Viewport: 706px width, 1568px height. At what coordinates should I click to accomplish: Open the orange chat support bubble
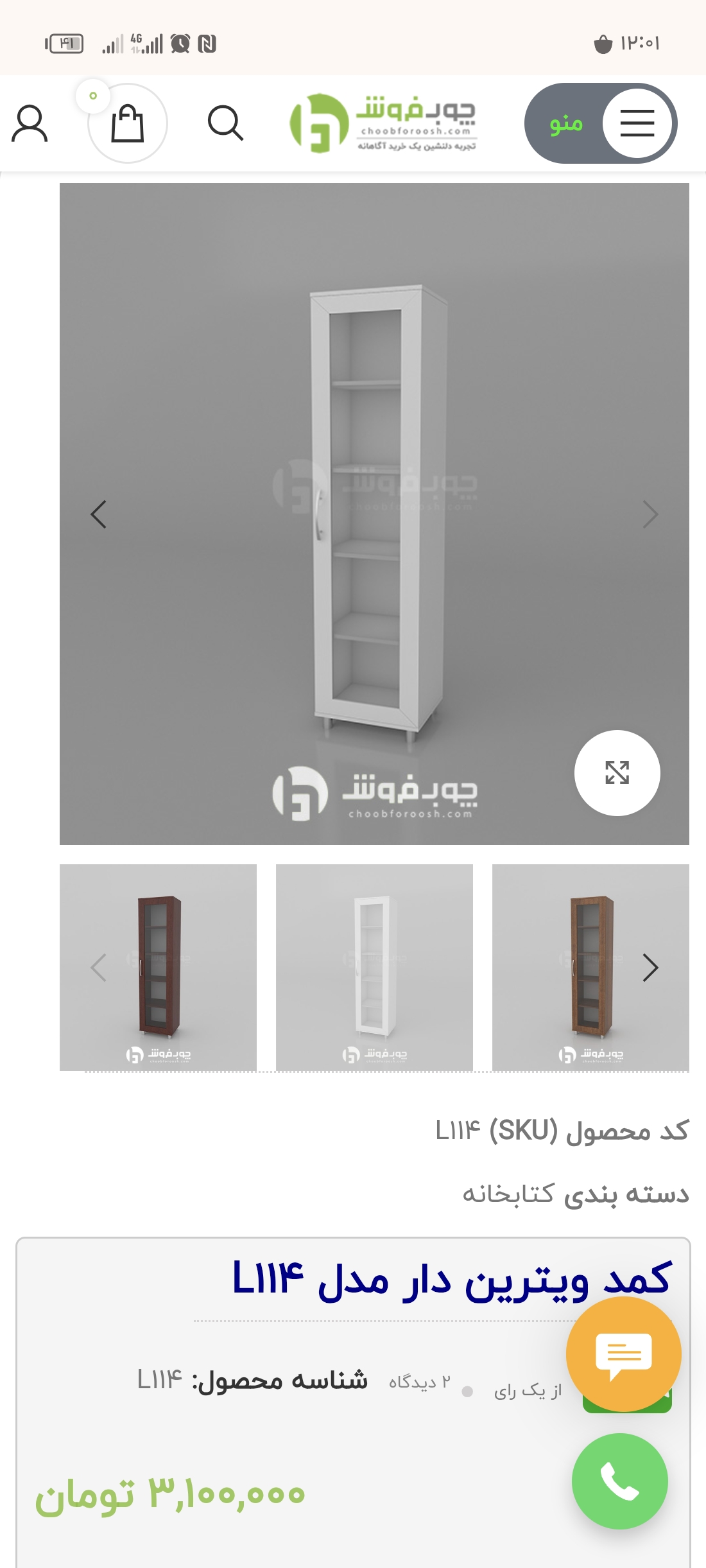click(x=623, y=1354)
